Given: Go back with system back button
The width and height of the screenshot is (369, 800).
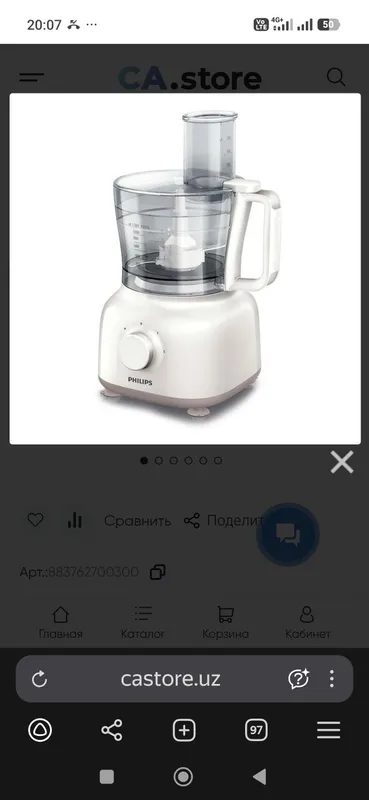Looking at the screenshot, I should (260, 777).
